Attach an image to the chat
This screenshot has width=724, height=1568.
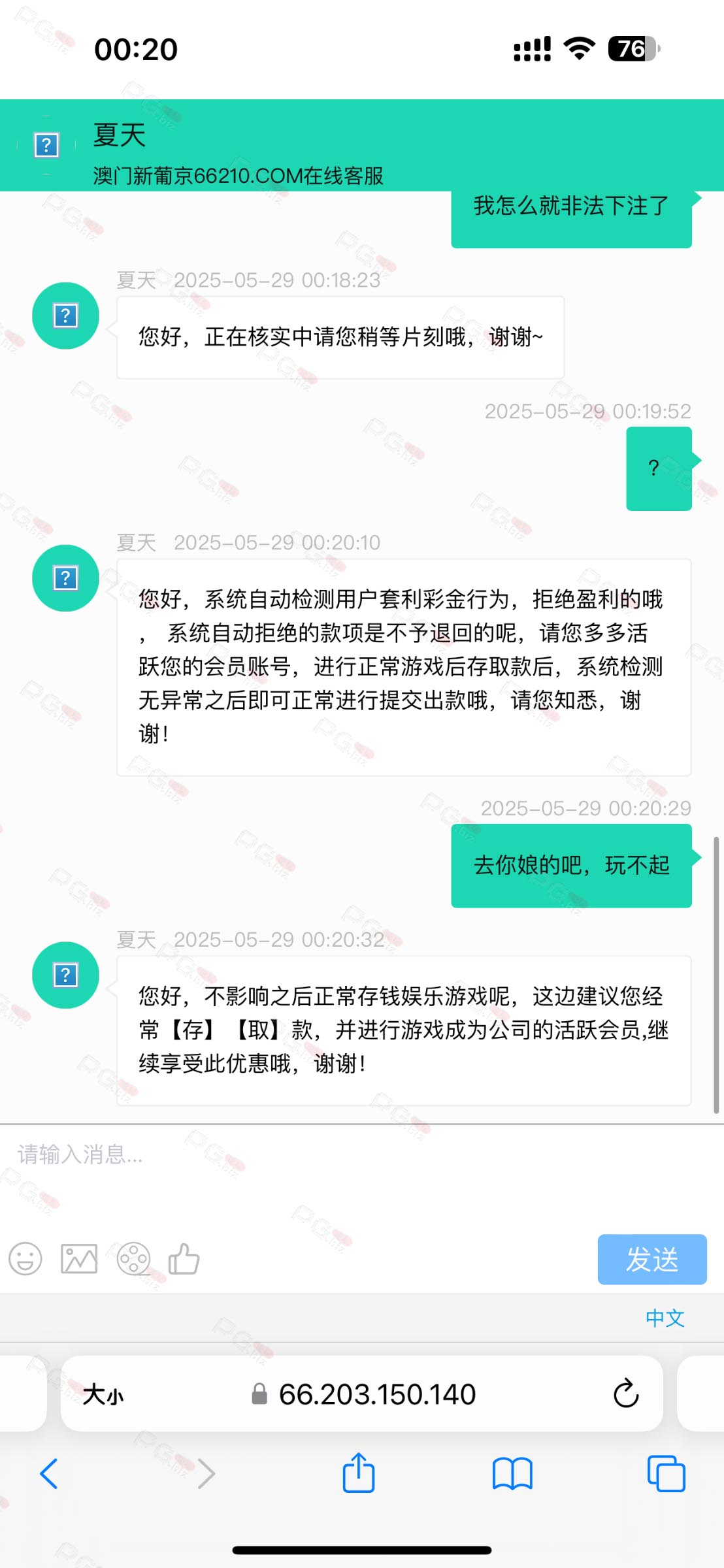[79, 1258]
